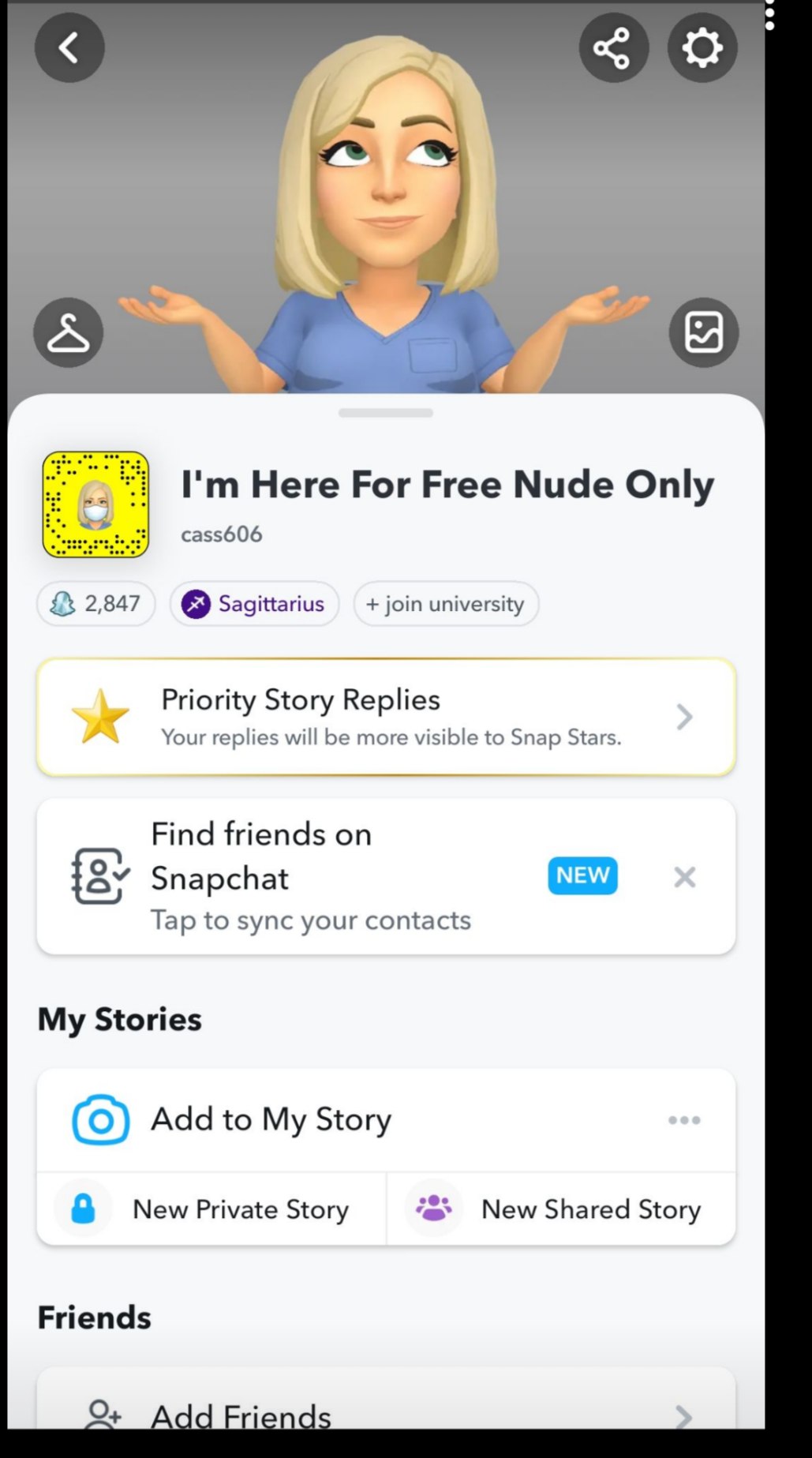Open the Sagittarius zodiac chip
This screenshot has height=1458, width=812.
pos(254,604)
